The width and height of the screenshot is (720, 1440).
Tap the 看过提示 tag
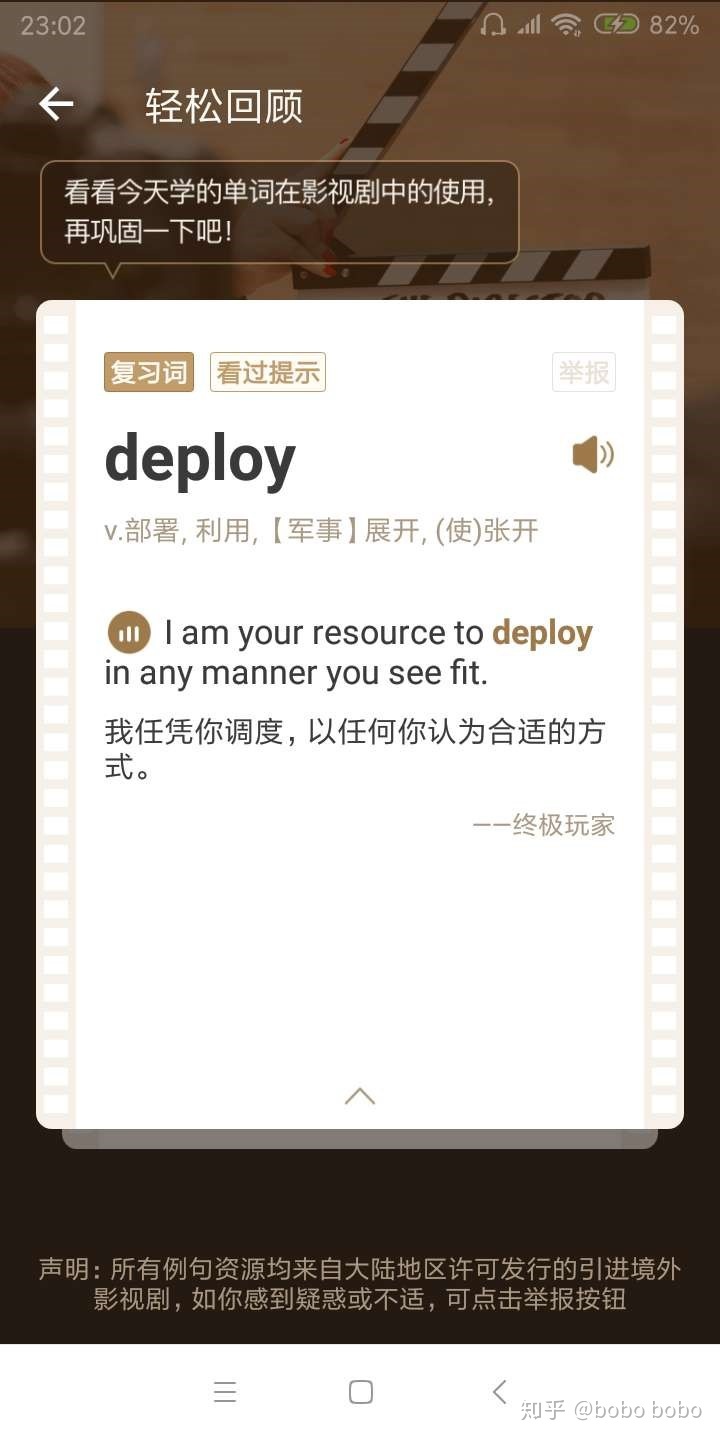pyautogui.click(x=268, y=373)
